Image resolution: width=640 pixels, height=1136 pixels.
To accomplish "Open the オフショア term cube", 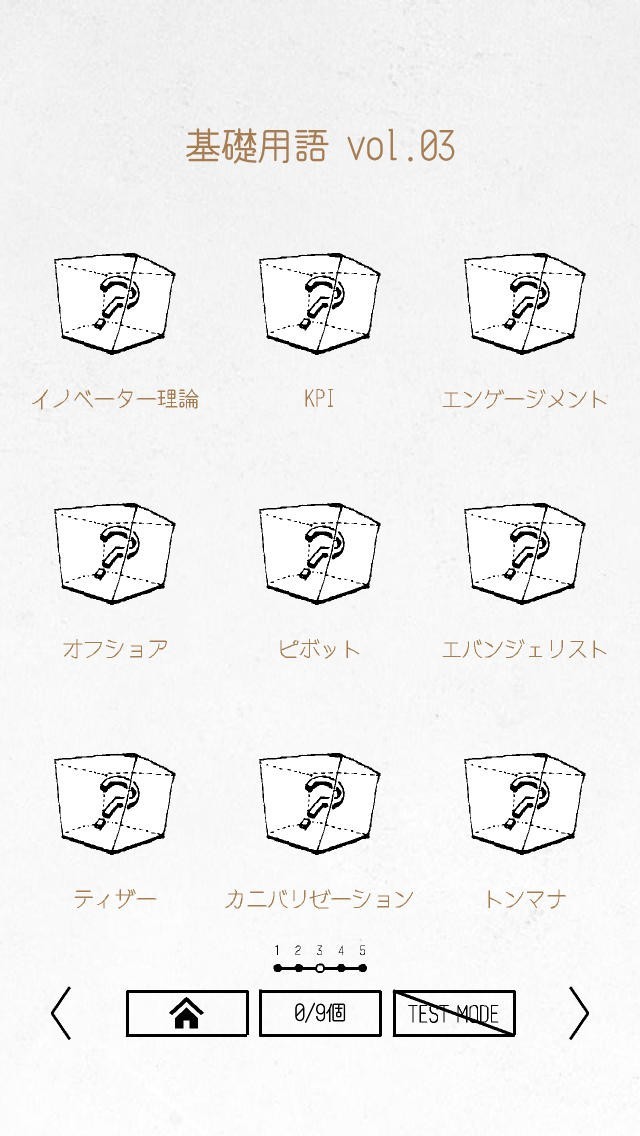I will (x=115, y=554).
